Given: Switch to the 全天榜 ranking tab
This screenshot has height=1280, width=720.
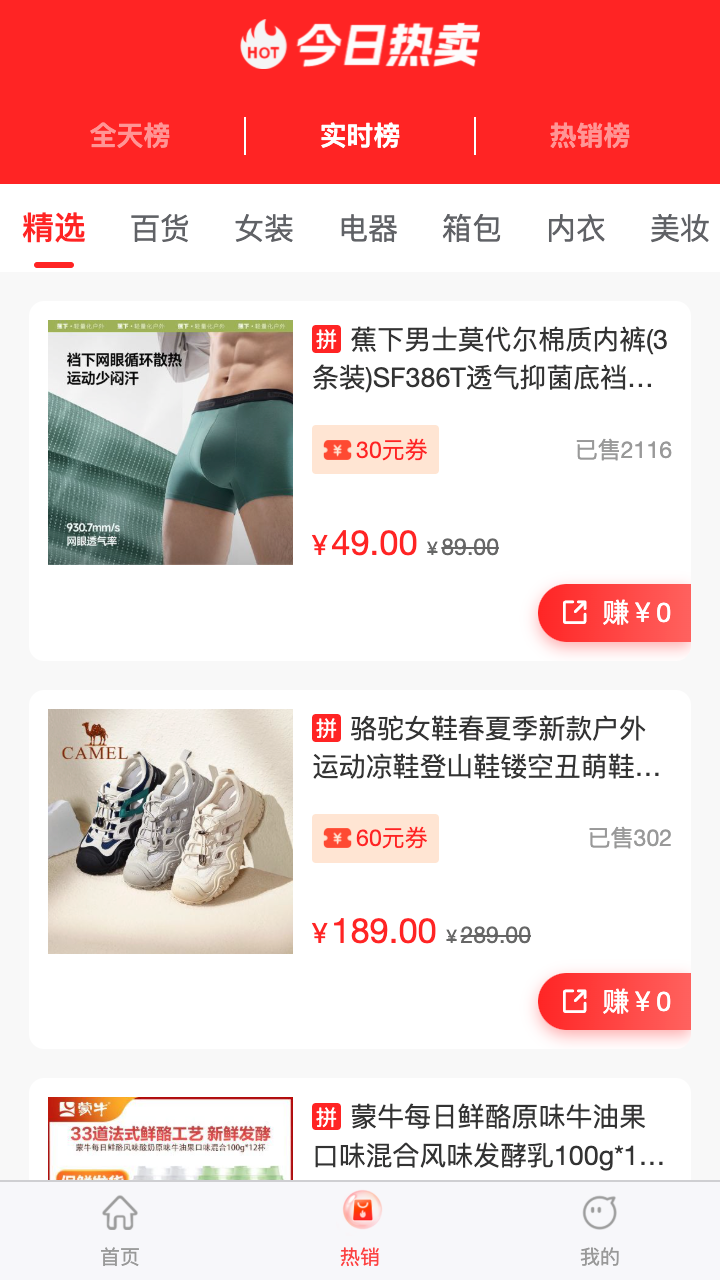Looking at the screenshot, I should pos(131,136).
